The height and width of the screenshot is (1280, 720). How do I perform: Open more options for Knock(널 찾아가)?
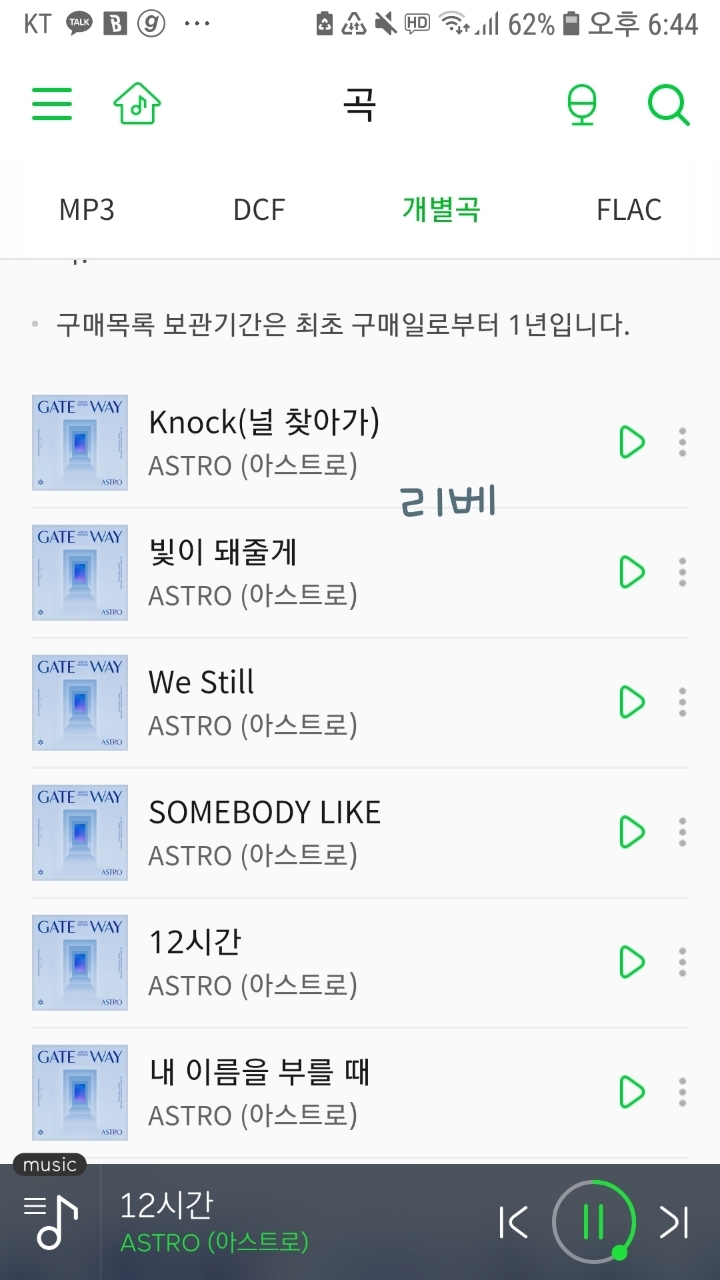click(682, 442)
